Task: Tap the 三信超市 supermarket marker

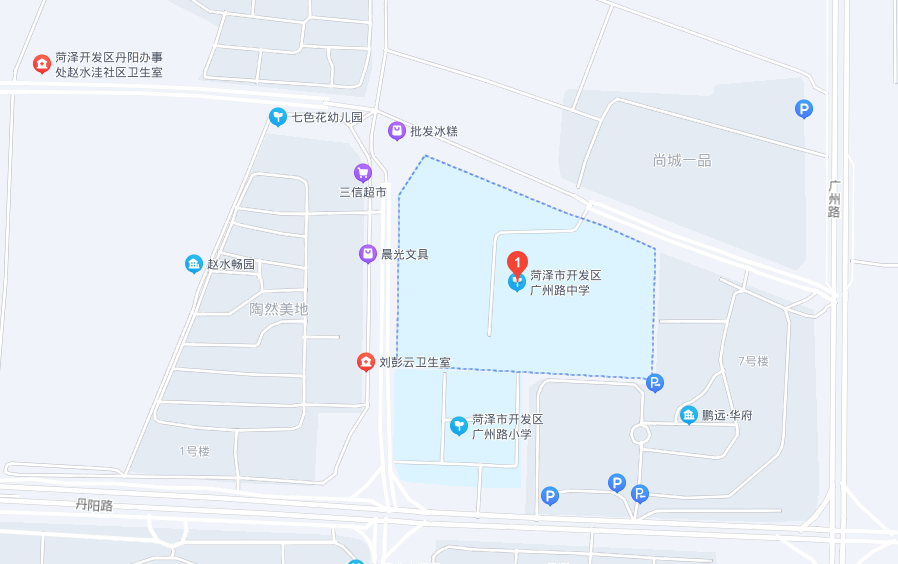Action: [x=363, y=172]
